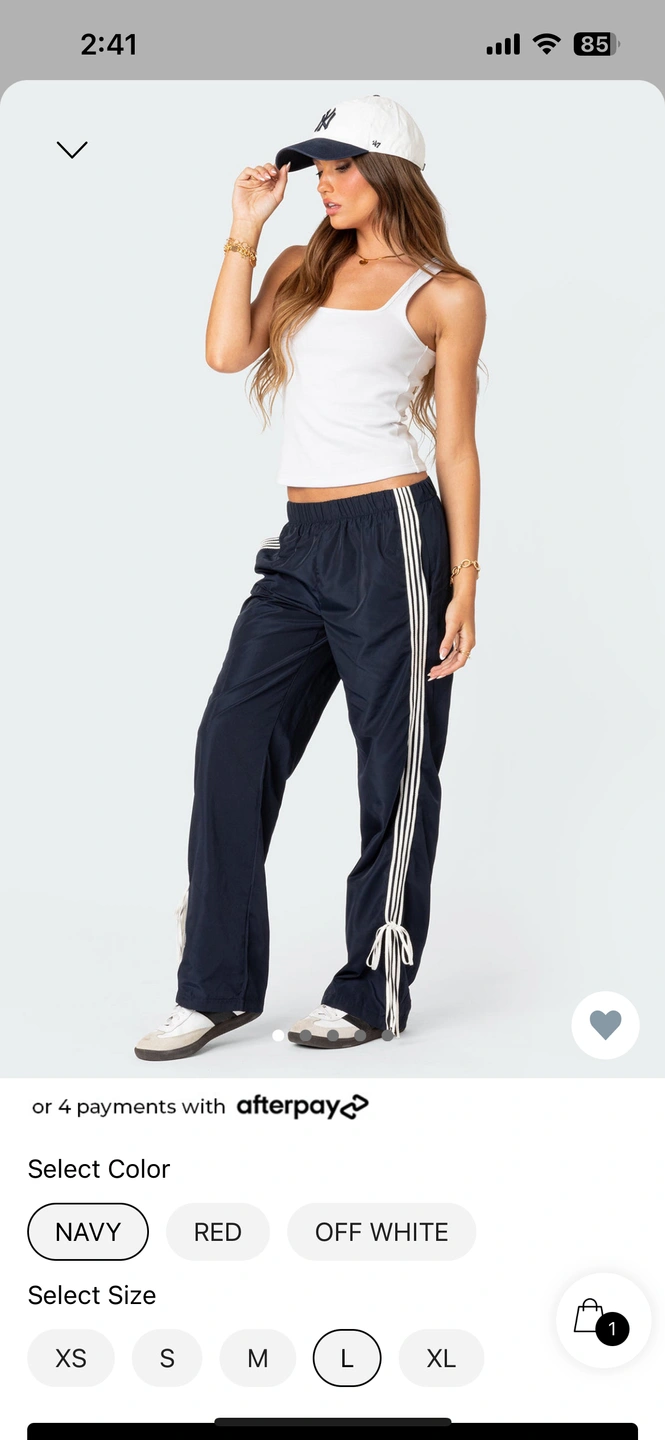The height and width of the screenshot is (1440, 665).
Task: Tap size L
Action: point(347,1358)
